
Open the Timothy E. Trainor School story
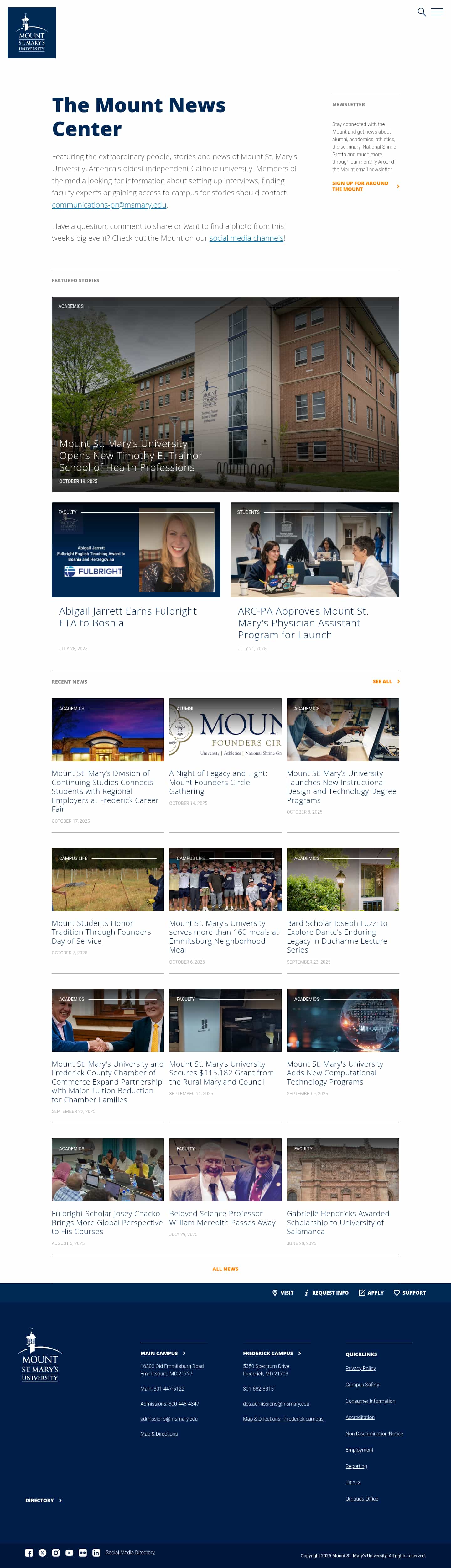click(131, 455)
